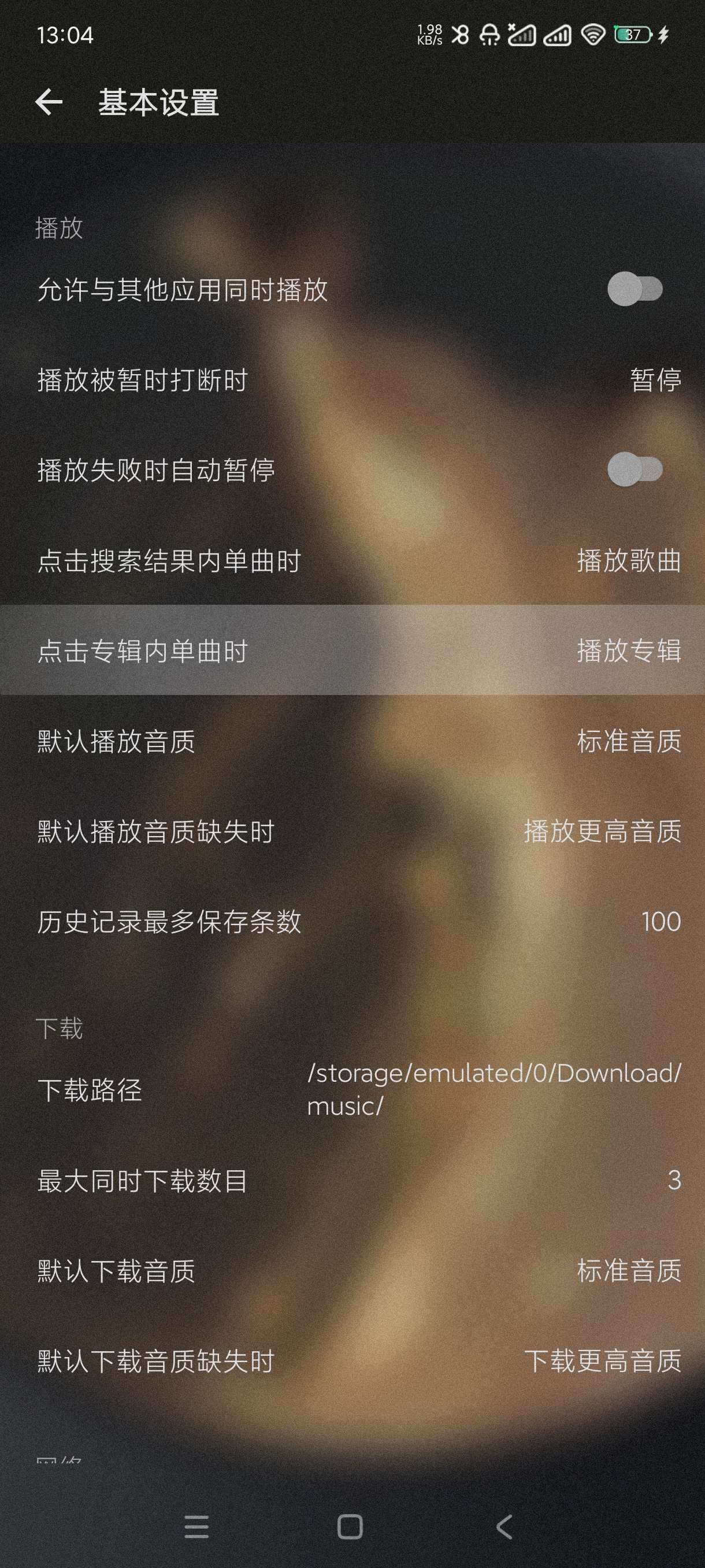
Task: Change 默认下载音质 setting
Action: pyautogui.click(x=352, y=1271)
